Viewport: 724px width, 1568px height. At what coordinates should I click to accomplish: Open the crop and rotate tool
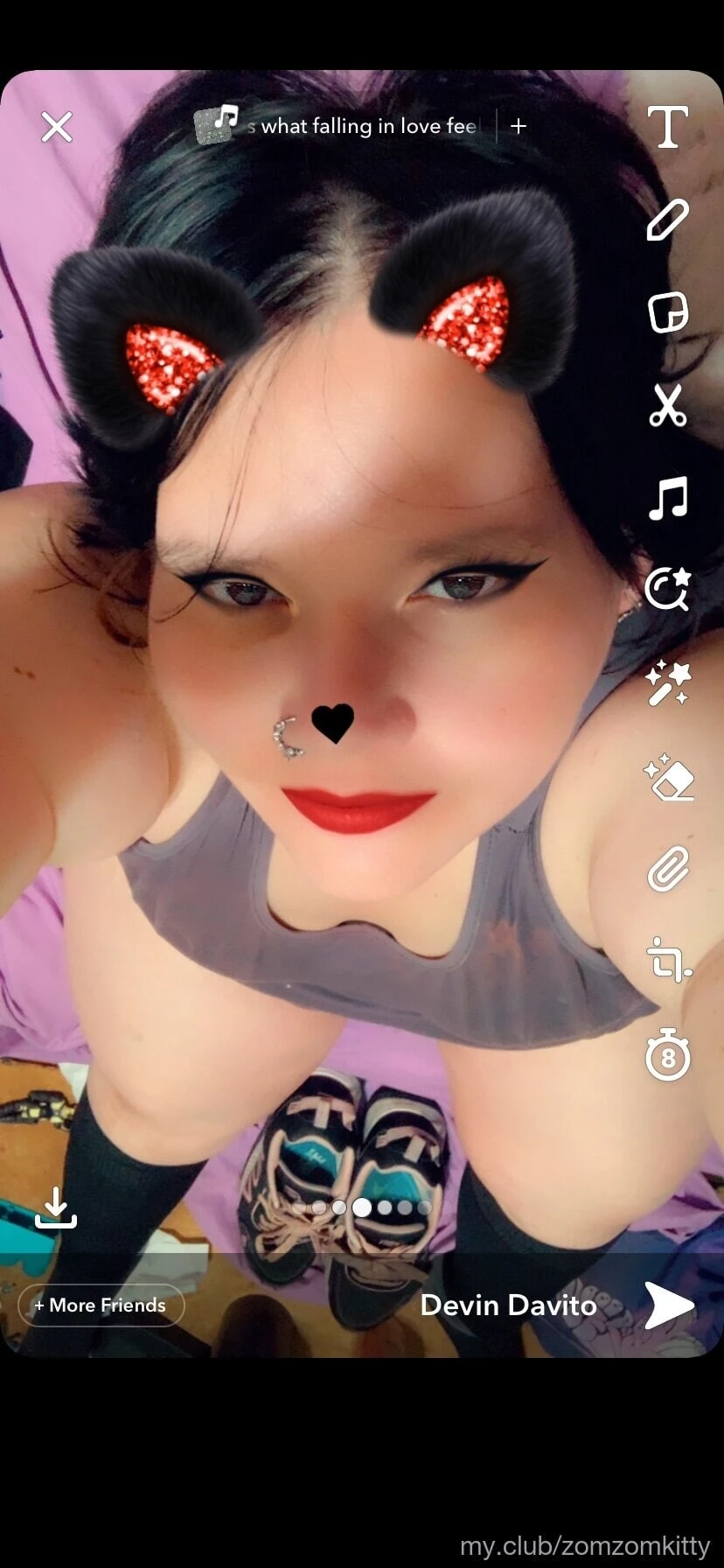[668, 960]
